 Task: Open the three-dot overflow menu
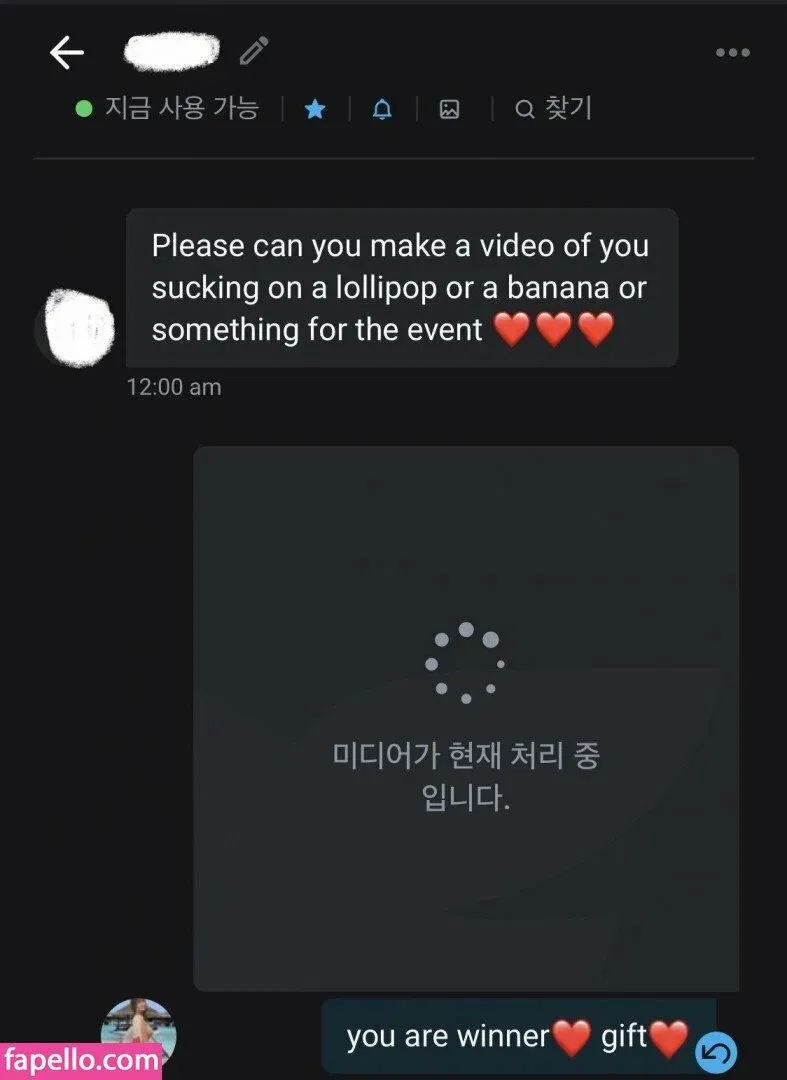(732, 53)
